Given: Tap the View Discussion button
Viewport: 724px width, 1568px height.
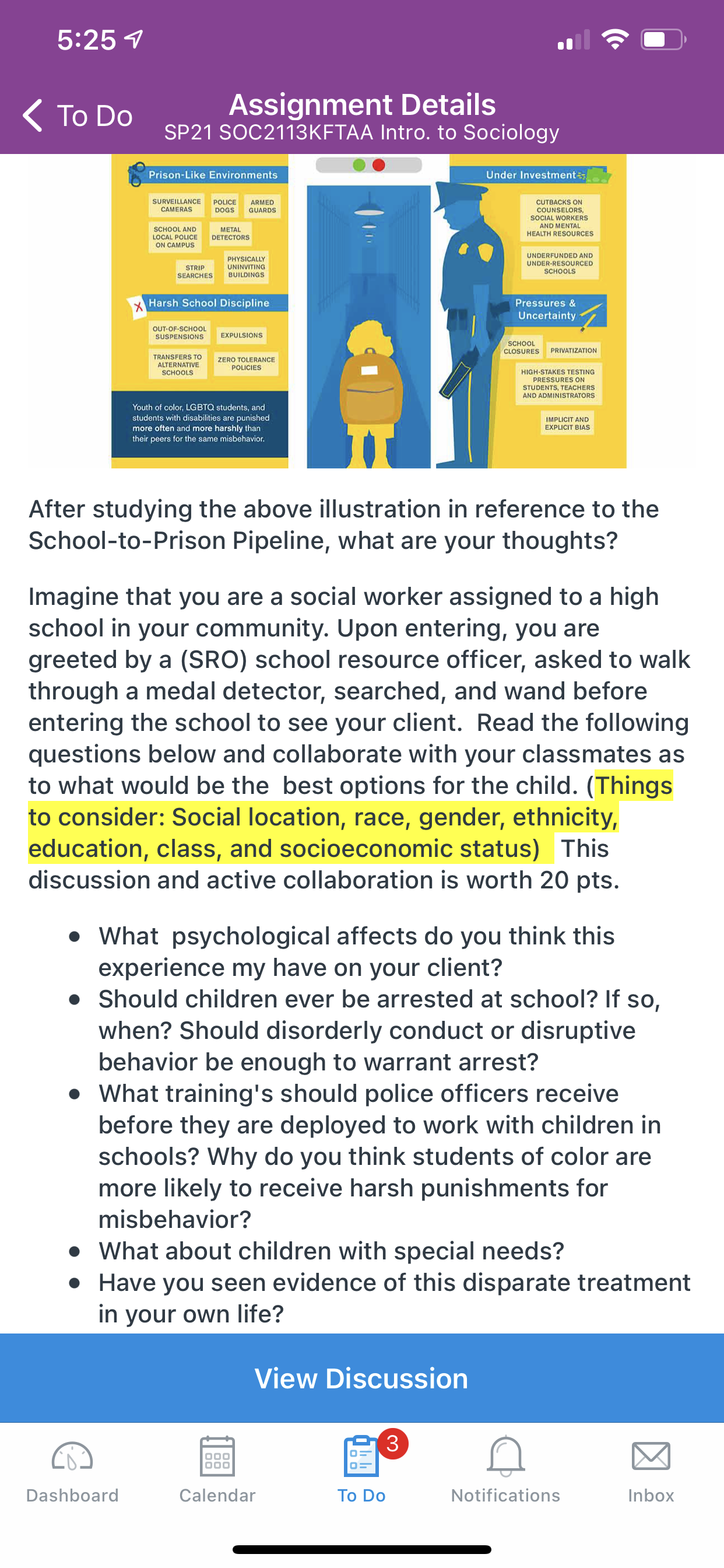Looking at the screenshot, I should point(362,1378).
